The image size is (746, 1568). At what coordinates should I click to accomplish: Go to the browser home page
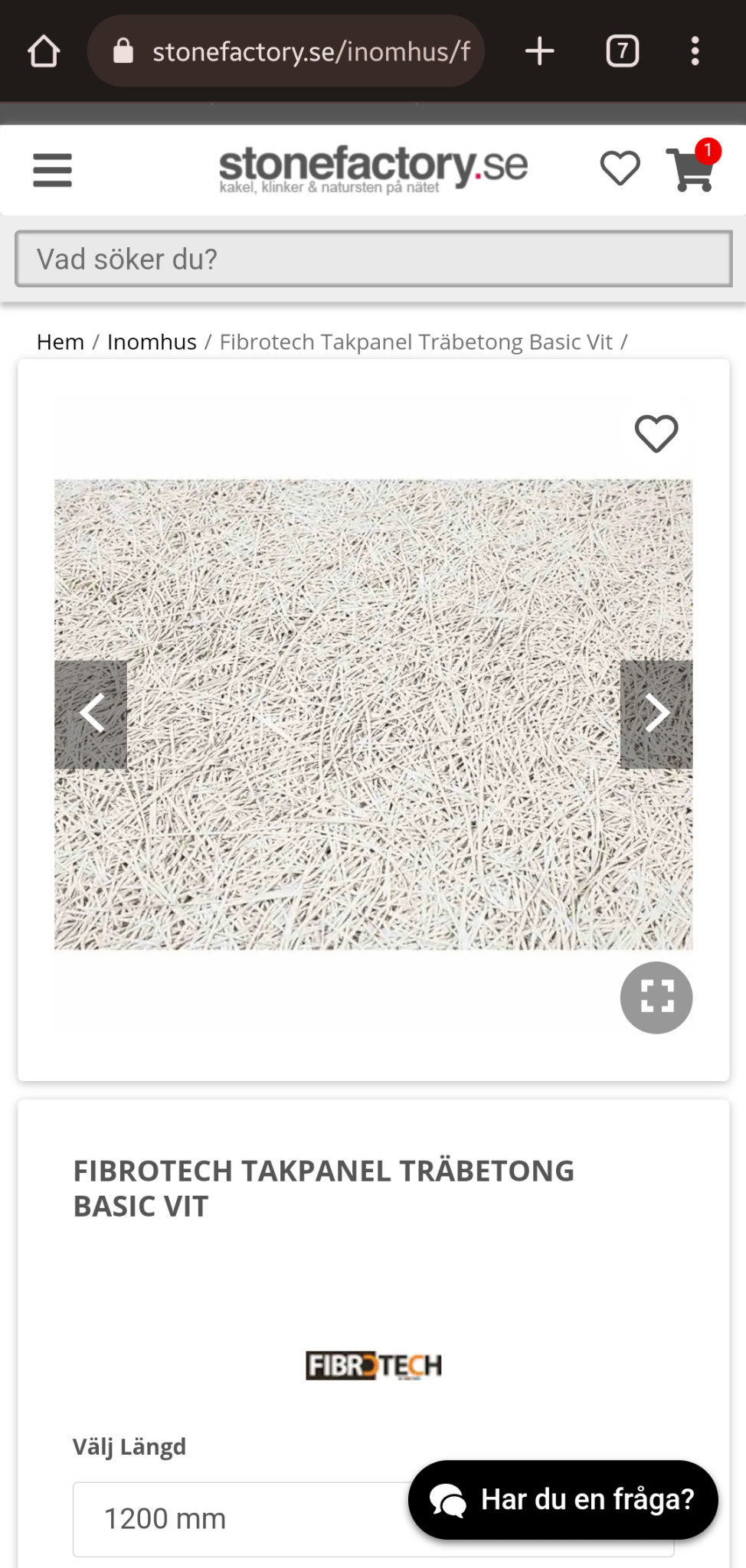pyautogui.click(x=44, y=51)
